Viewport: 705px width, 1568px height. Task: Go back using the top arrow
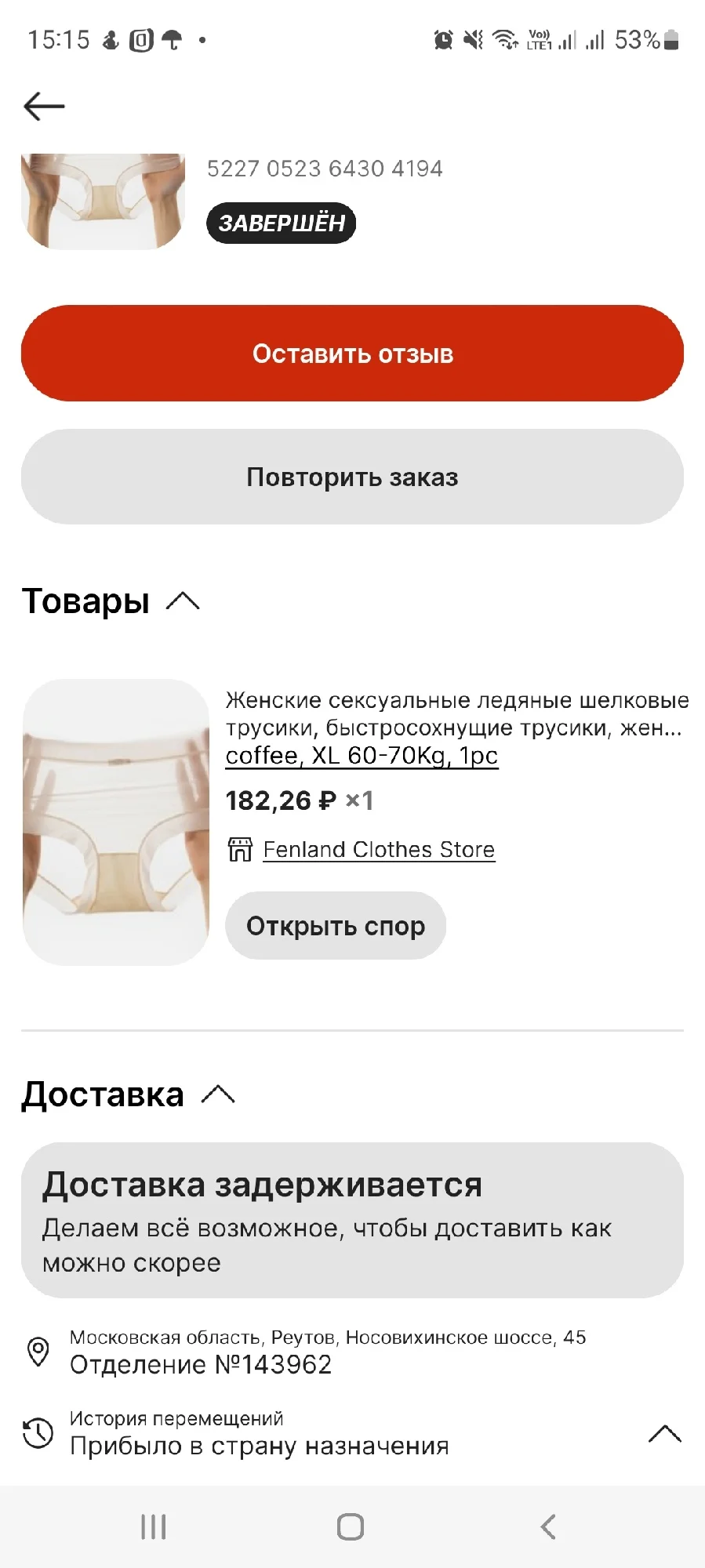pyautogui.click(x=44, y=106)
